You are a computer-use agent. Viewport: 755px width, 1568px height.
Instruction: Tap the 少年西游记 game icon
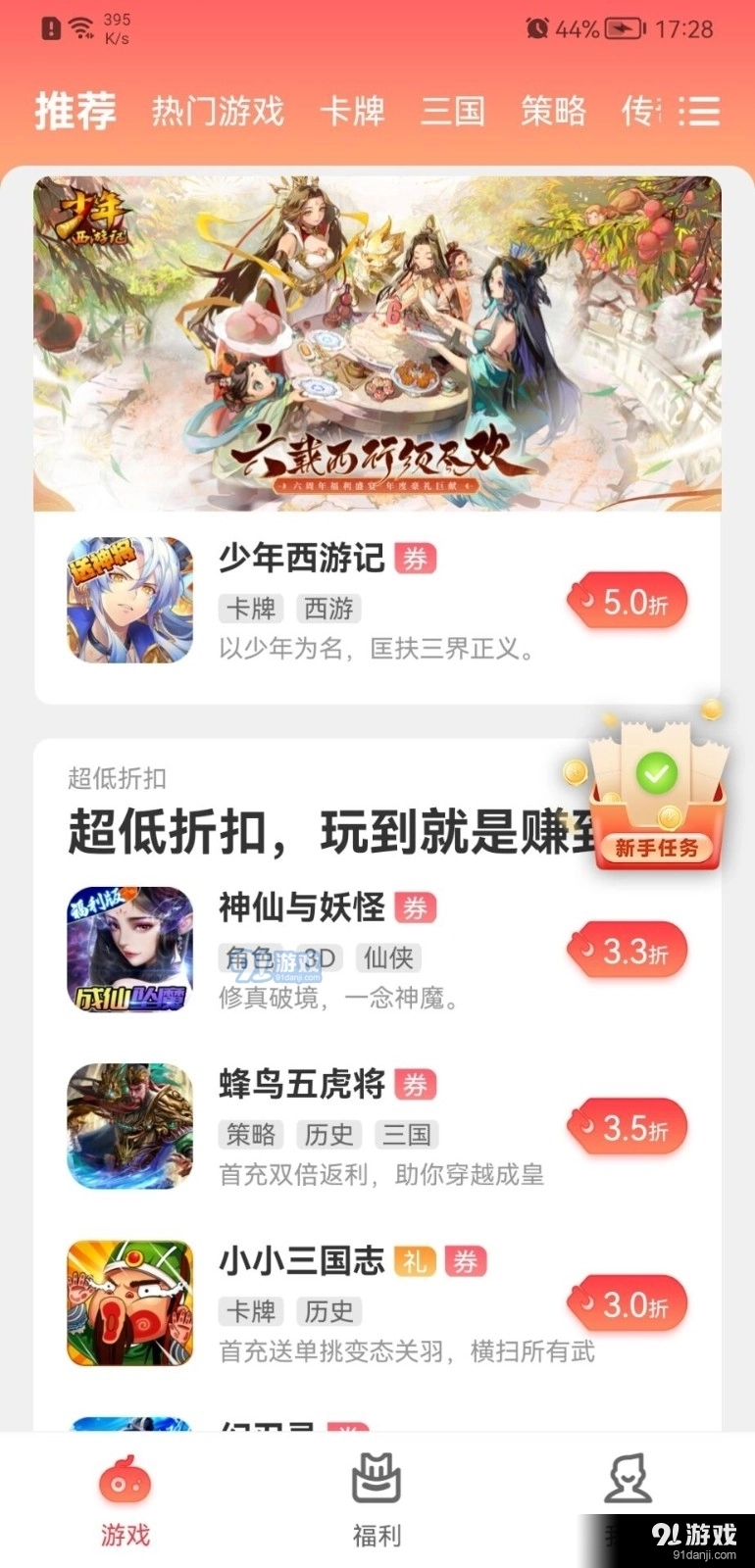128,599
